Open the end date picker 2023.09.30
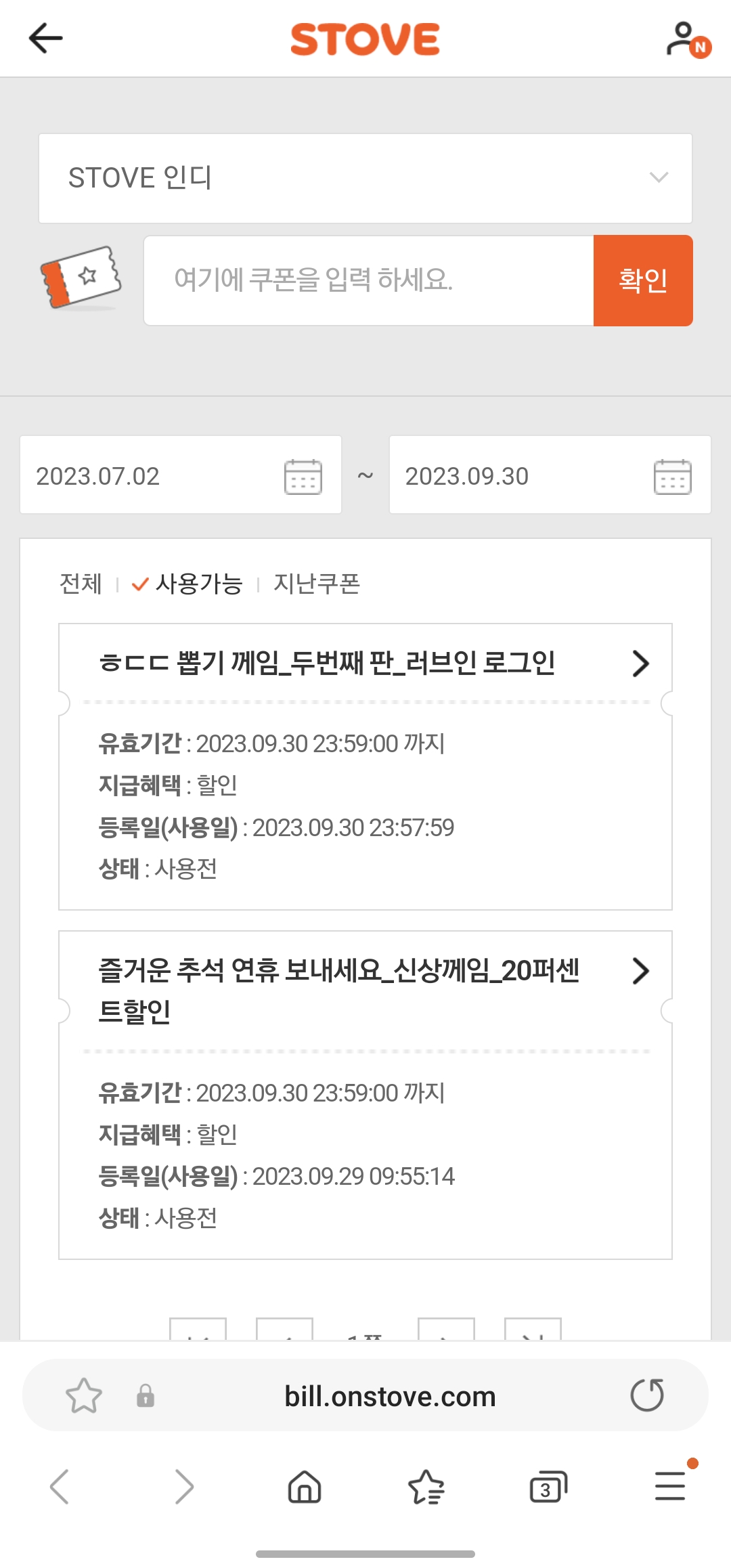 click(x=550, y=475)
